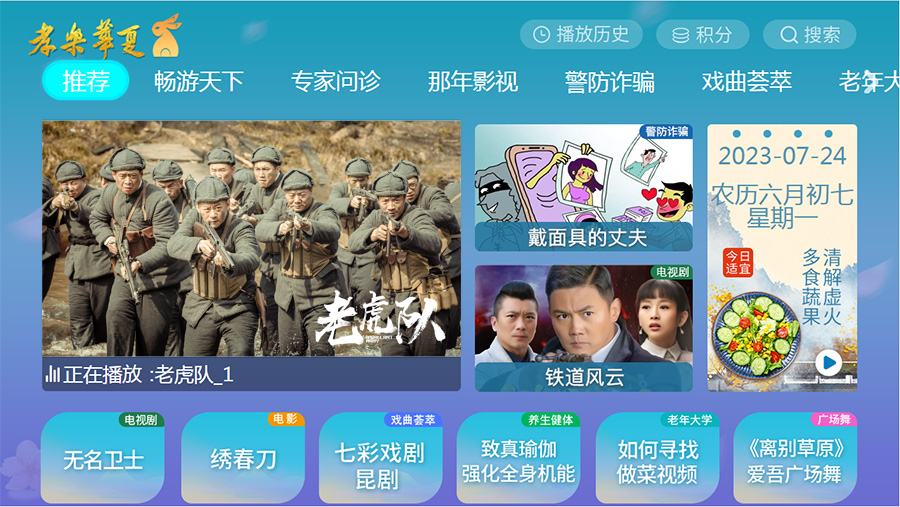Screen dimensions: 900x507
Task: Open the now-playing 老虎队 video
Action: pyautogui.click(x=251, y=256)
